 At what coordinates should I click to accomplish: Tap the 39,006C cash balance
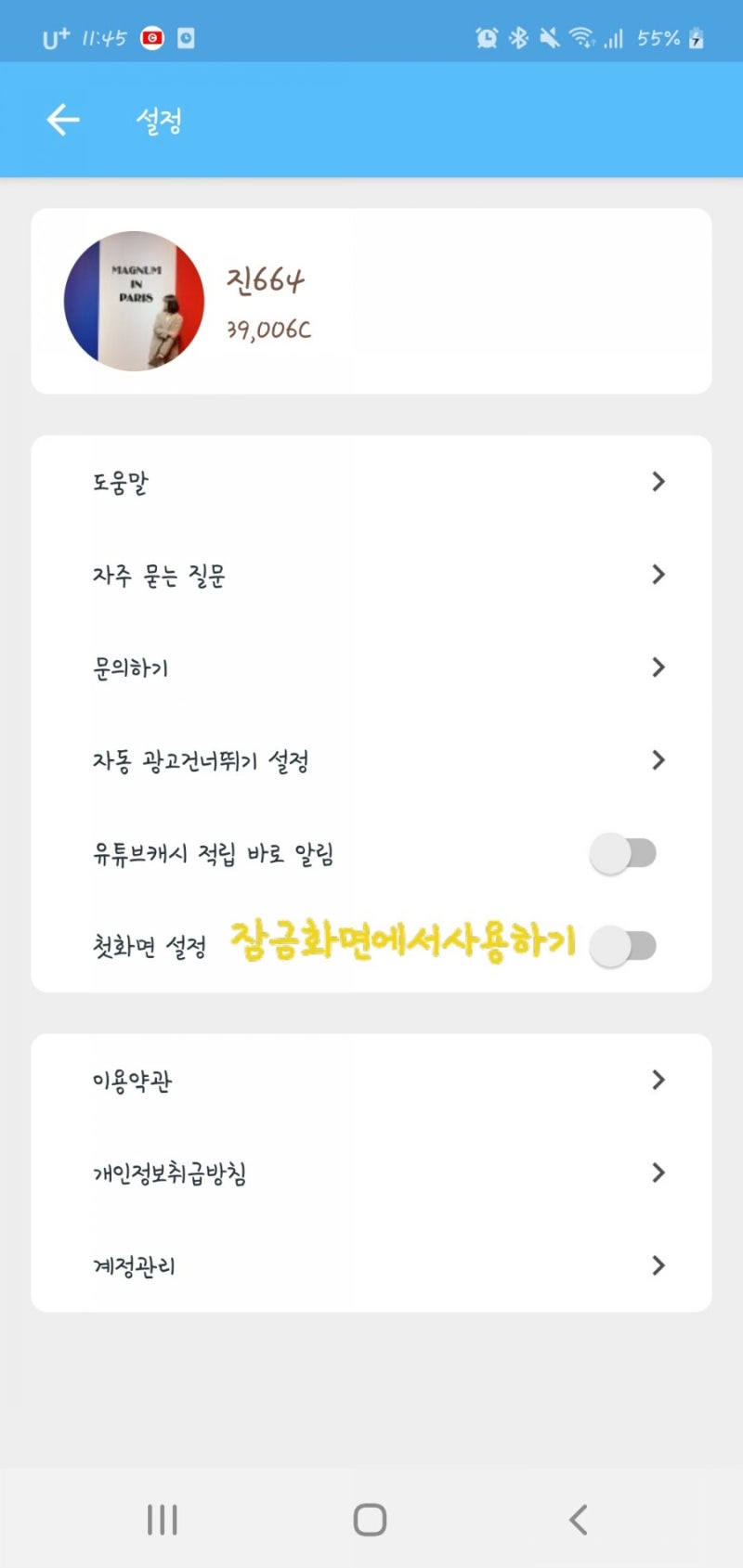point(267,330)
